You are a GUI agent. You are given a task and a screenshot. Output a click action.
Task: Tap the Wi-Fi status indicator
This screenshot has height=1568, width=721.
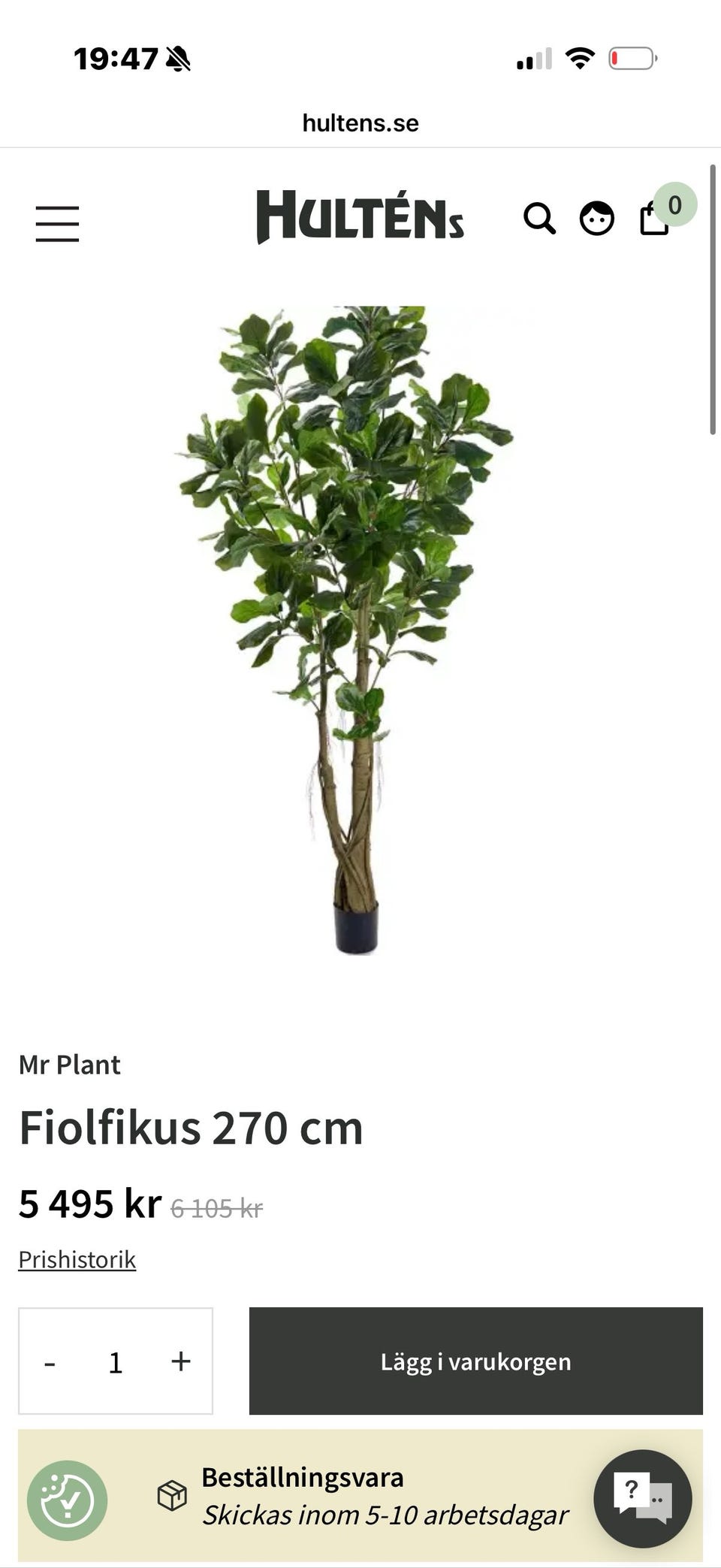pyautogui.click(x=579, y=57)
